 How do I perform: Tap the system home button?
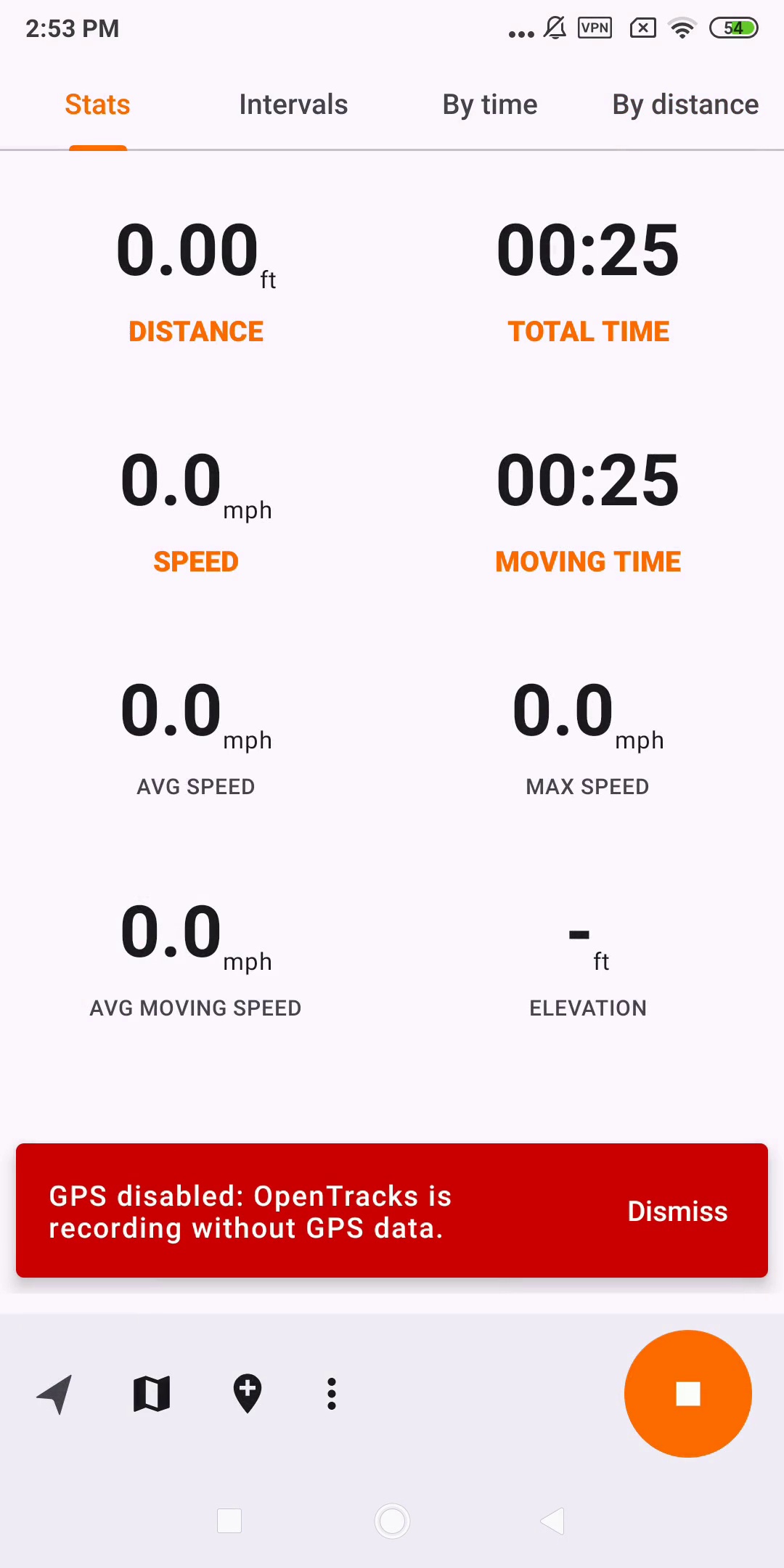pyautogui.click(x=392, y=1521)
